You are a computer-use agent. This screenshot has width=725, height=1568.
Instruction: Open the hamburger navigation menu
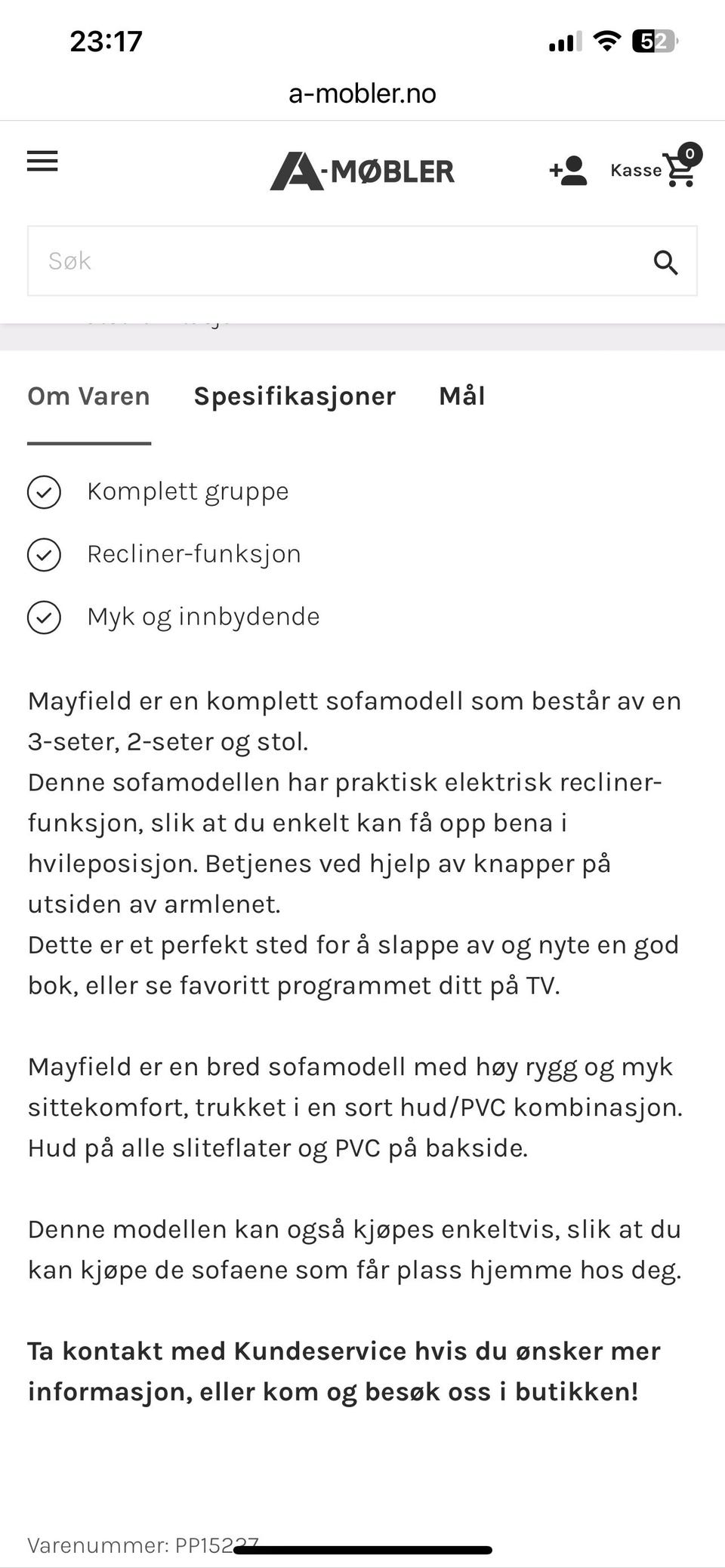42,162
